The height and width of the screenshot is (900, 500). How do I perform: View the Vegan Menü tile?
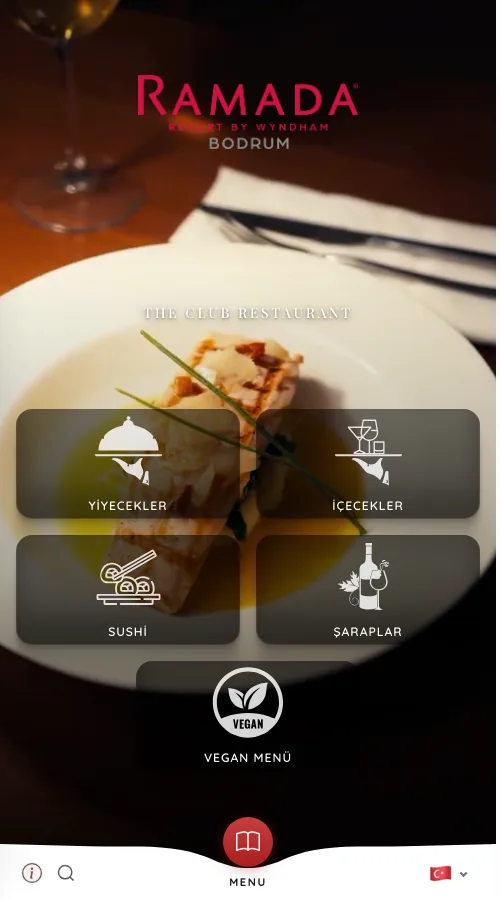tap(247, 715)
